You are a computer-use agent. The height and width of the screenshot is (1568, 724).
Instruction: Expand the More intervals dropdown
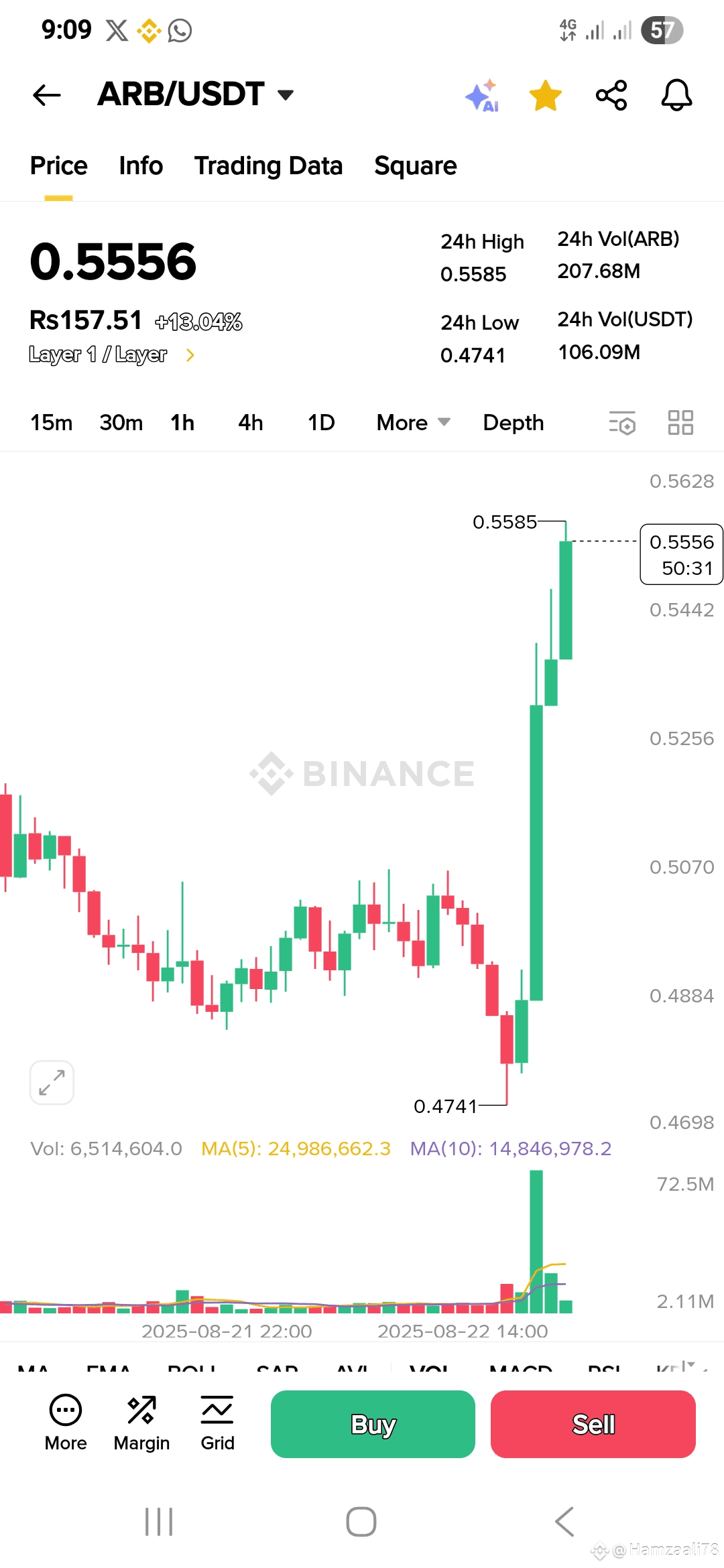(413, 423)
